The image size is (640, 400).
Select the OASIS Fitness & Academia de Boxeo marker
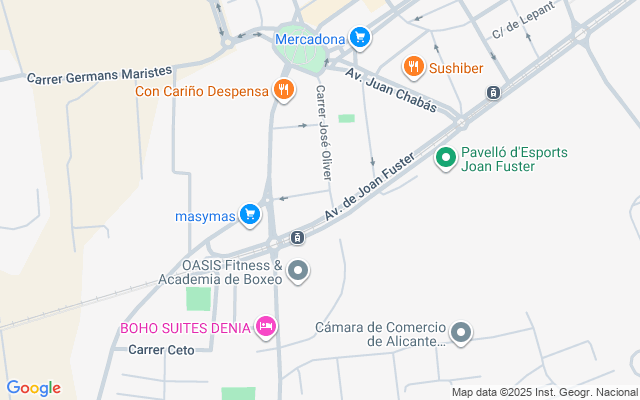point(297,271)
